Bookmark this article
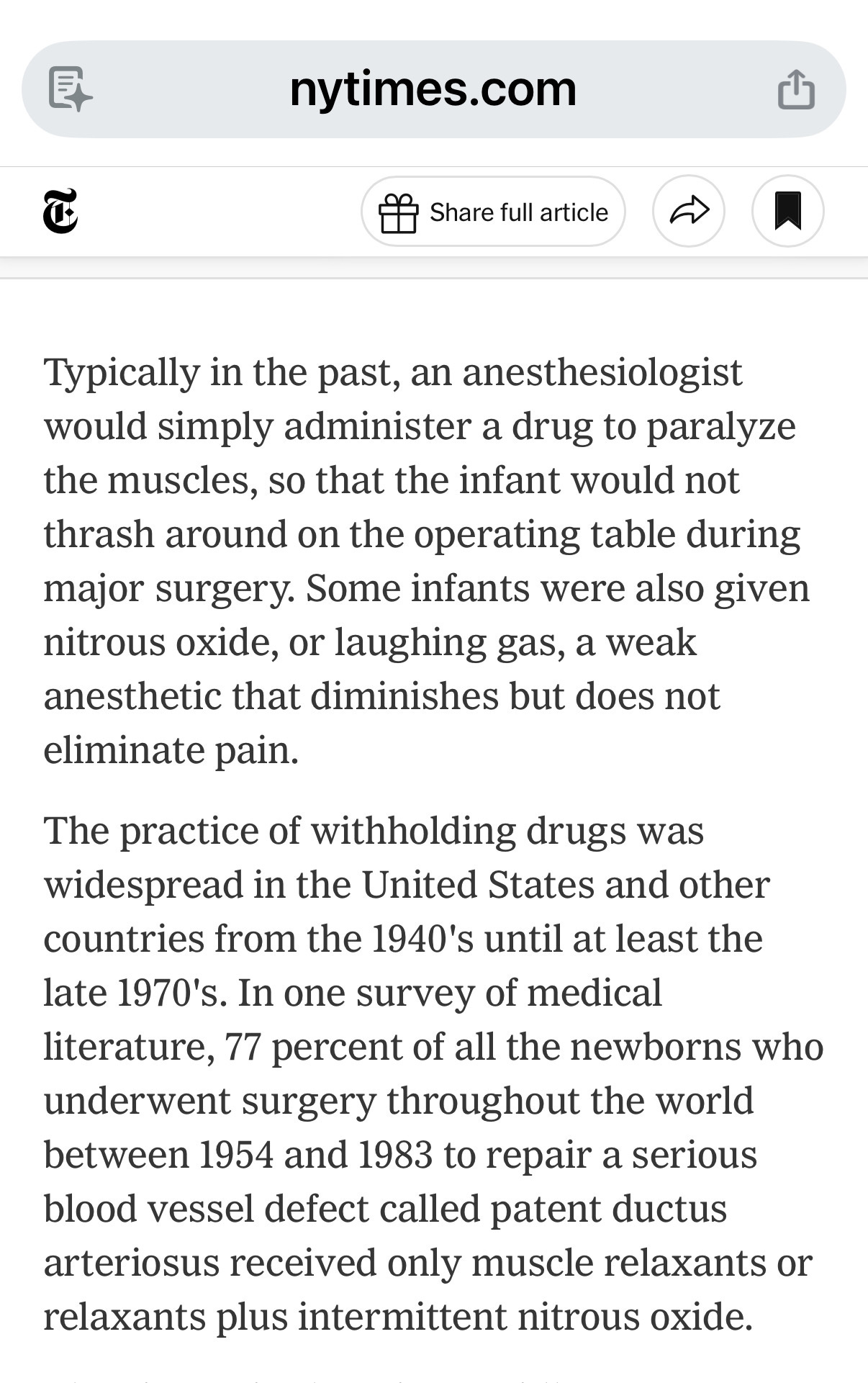Viewport: 868px width, 1383px height. point(787,212)
